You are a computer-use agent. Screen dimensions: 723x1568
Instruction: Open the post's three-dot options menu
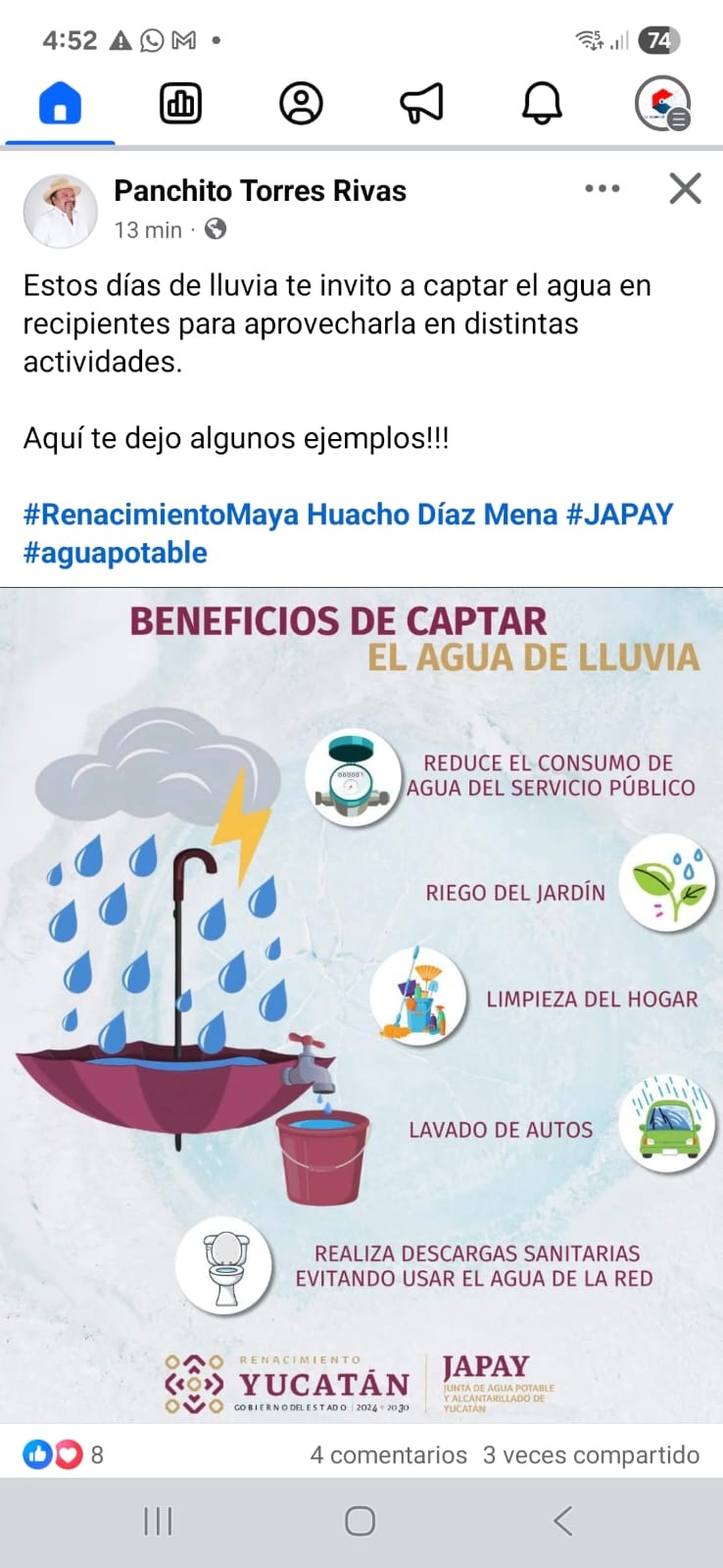(602, 188)
